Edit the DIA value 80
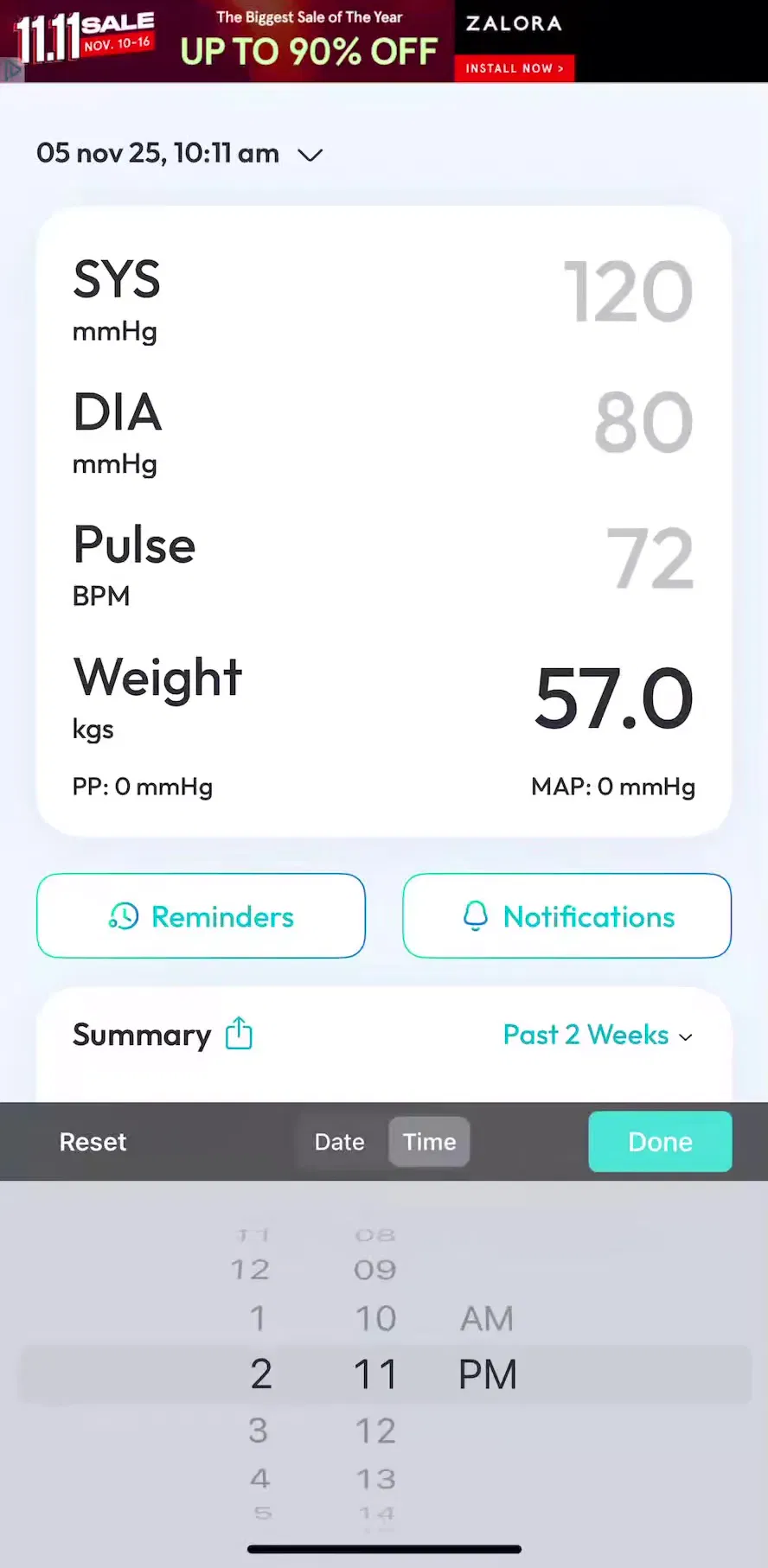This screenshot has height=1568, width=768. point(644,423)
